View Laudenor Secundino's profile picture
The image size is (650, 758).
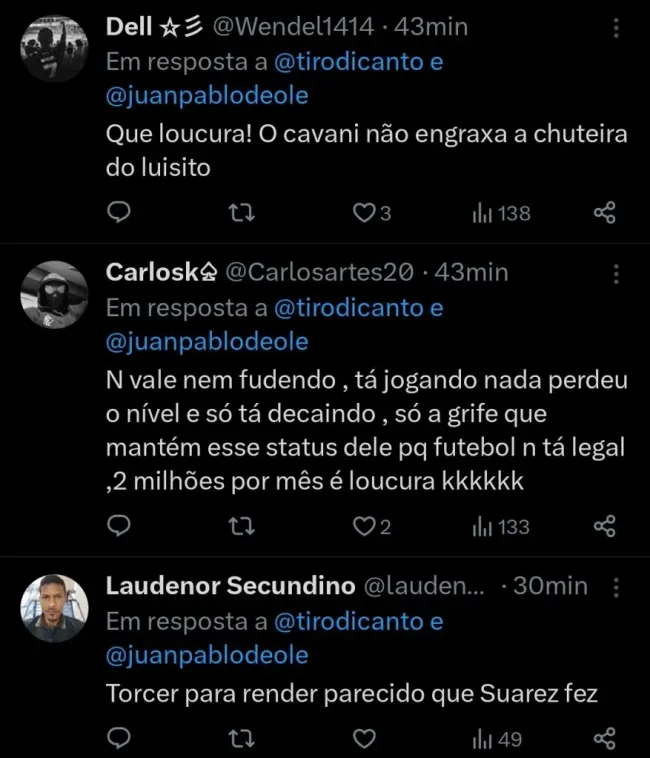point(54,607)
